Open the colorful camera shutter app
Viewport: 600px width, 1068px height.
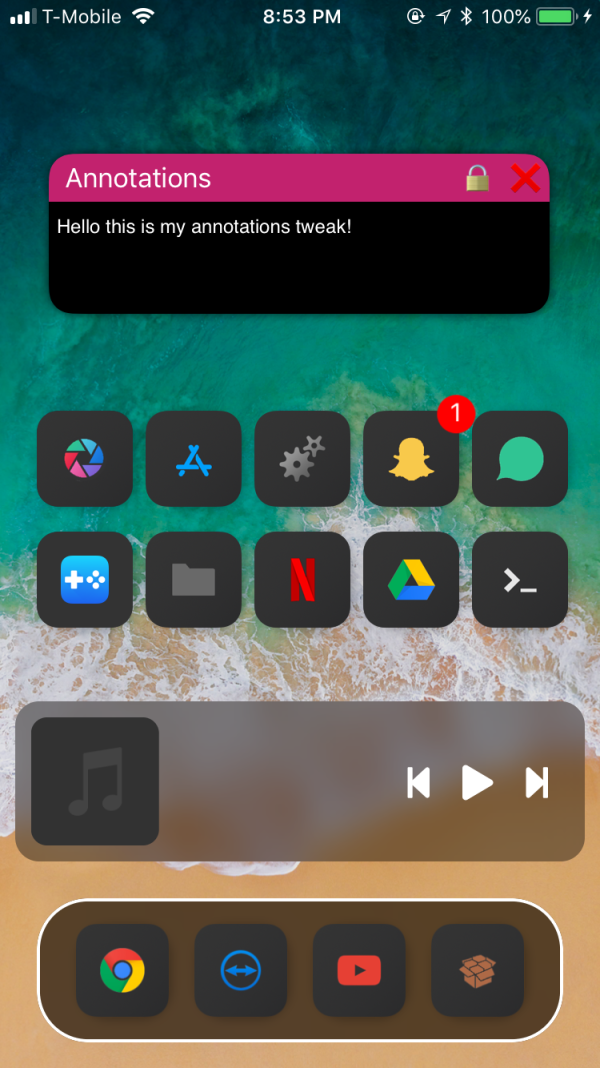click(85, 459)
